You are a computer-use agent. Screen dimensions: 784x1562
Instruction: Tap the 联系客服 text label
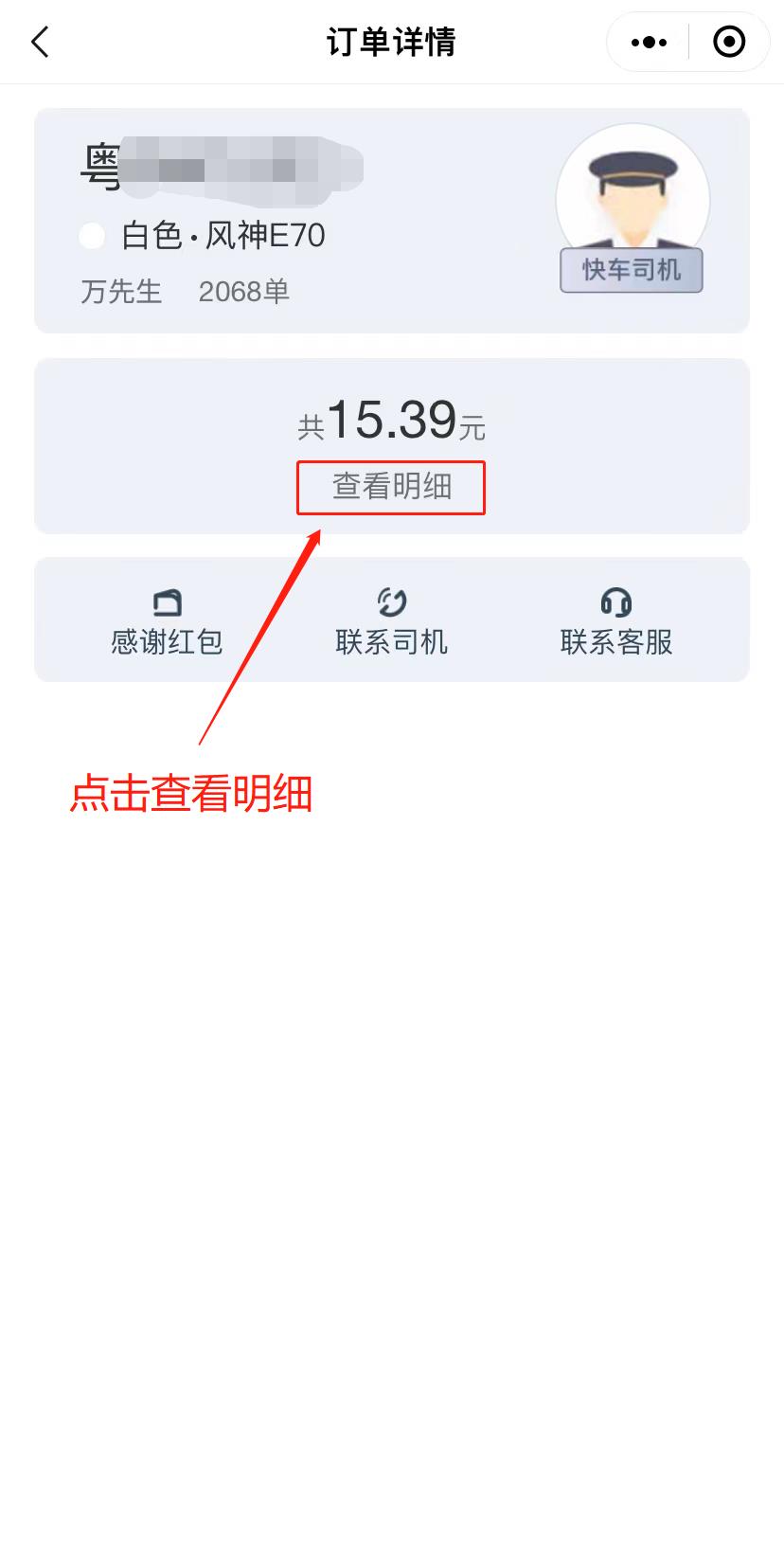coord(615,641)
